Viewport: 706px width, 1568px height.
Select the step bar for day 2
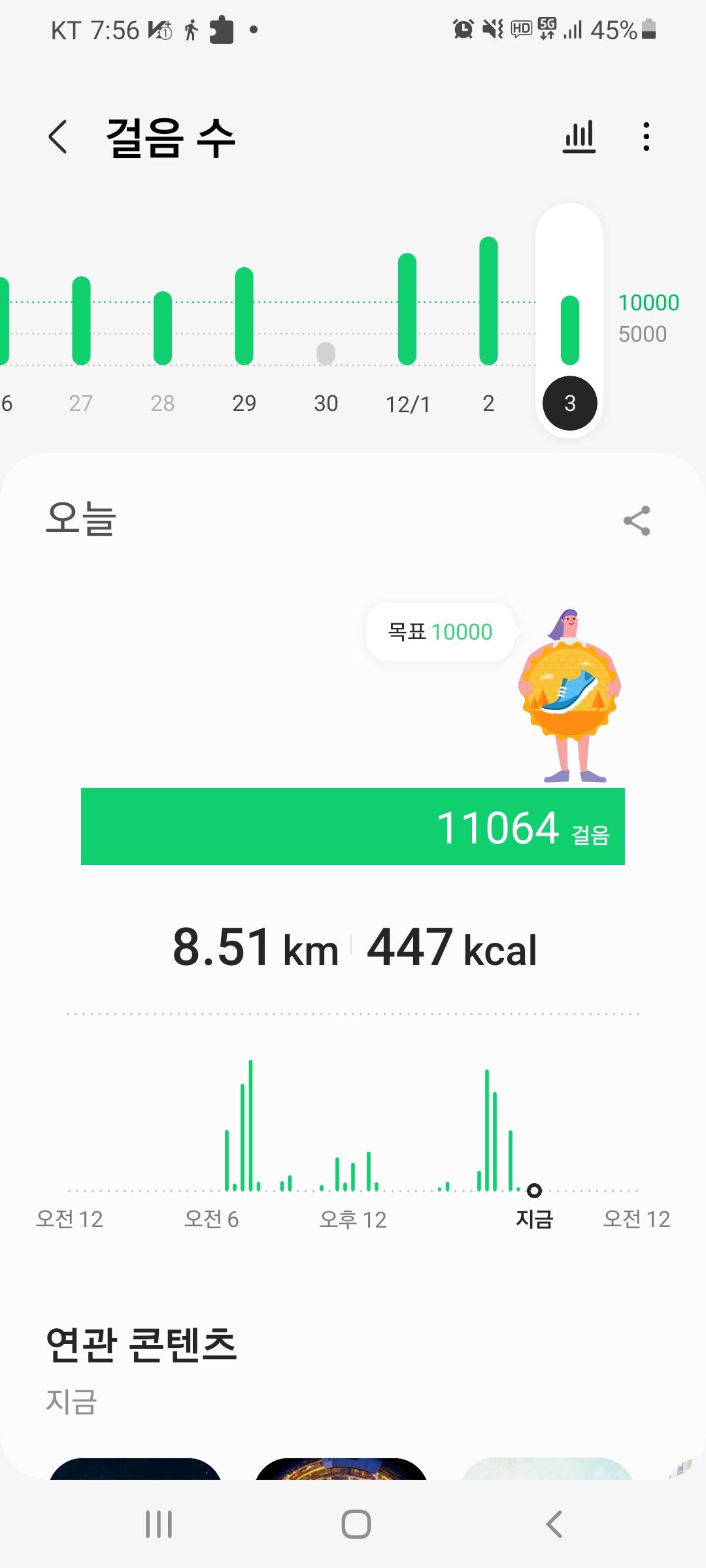click(488, 301)
